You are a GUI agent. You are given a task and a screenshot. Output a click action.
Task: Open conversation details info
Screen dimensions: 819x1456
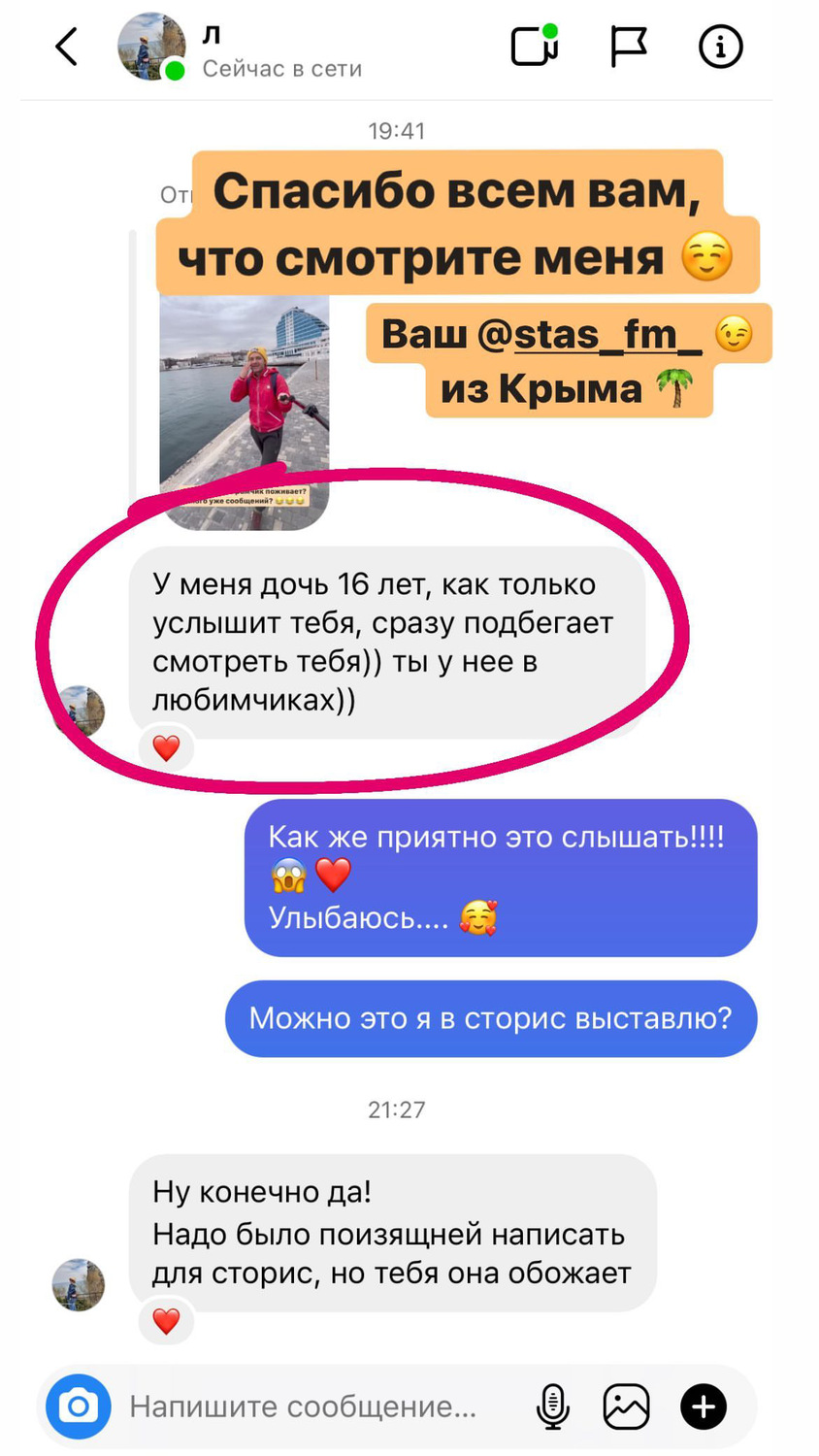pyautogui.click(x=720, y=47)
